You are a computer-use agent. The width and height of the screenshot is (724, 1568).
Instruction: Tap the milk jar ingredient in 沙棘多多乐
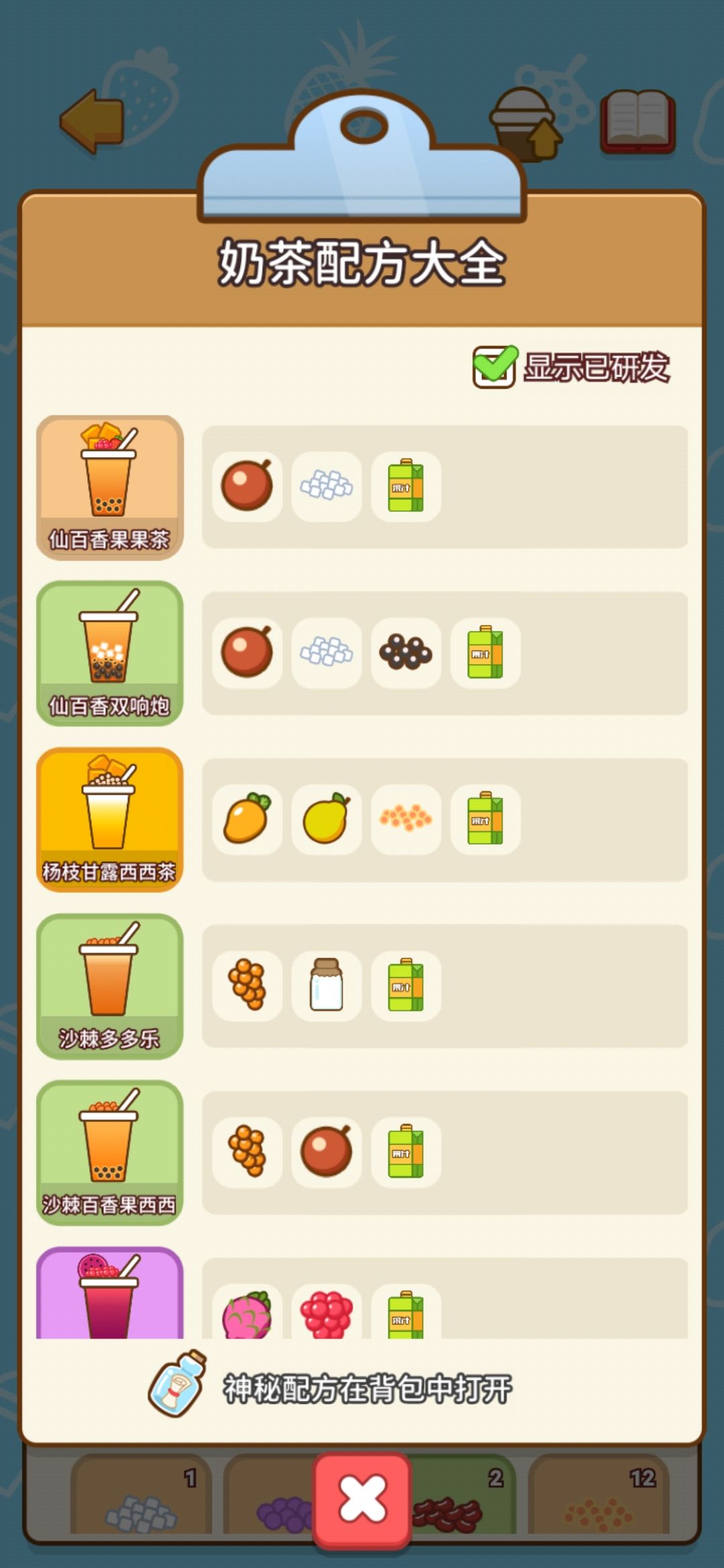pyautogui.click(x=326, y=986)
